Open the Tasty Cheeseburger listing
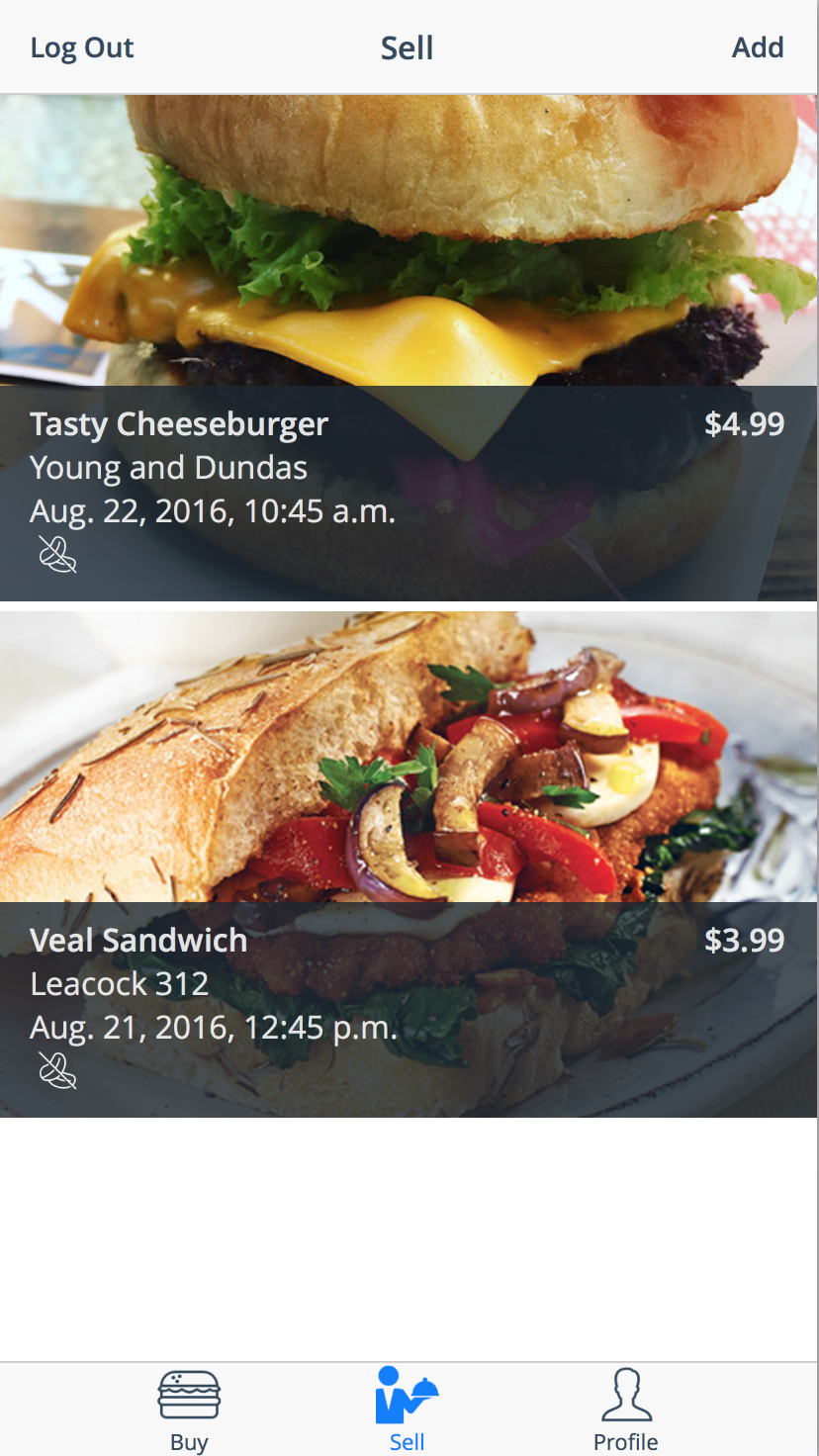Screen dimensions: 819x1456 click(408, 346)
